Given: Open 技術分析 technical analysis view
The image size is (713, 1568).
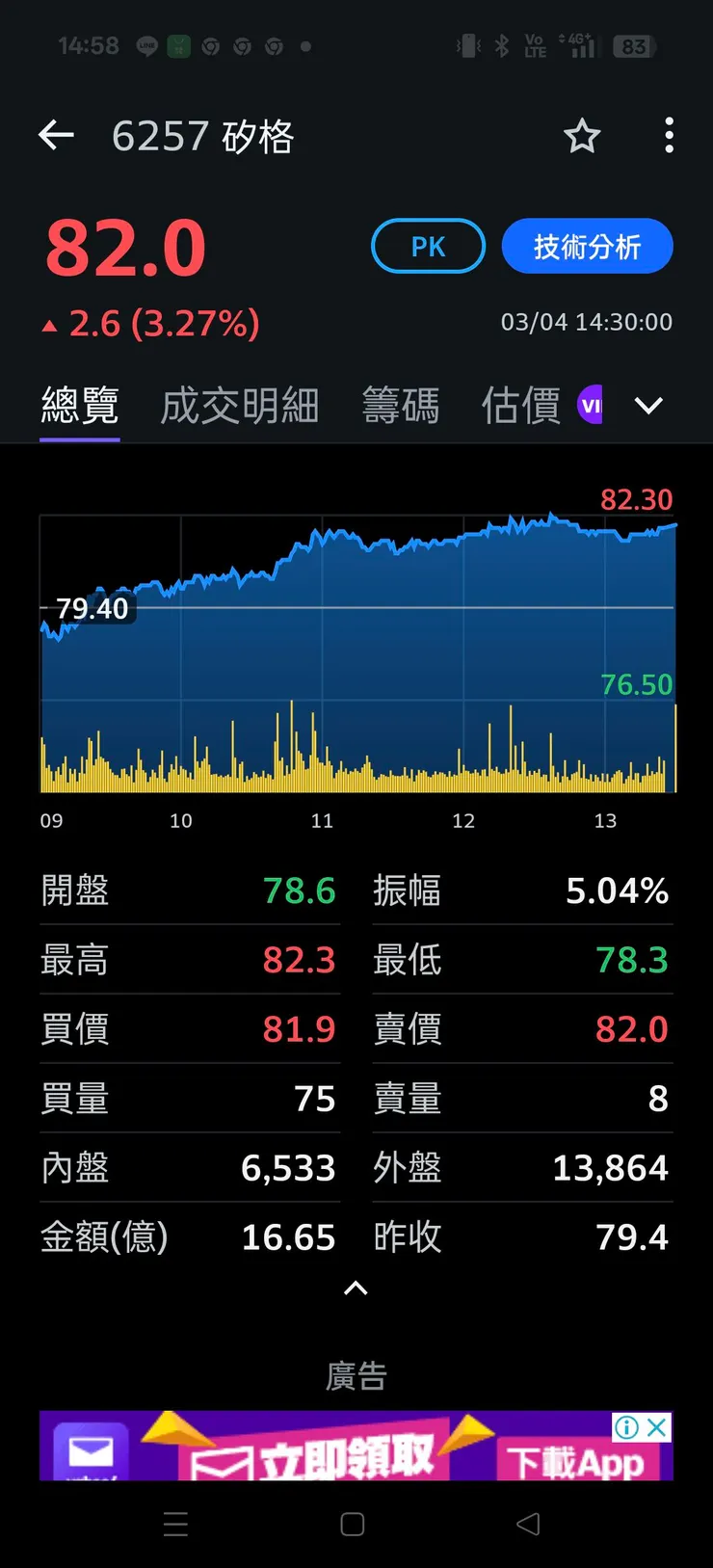Looking at the screenshot, I should point(587,246).
